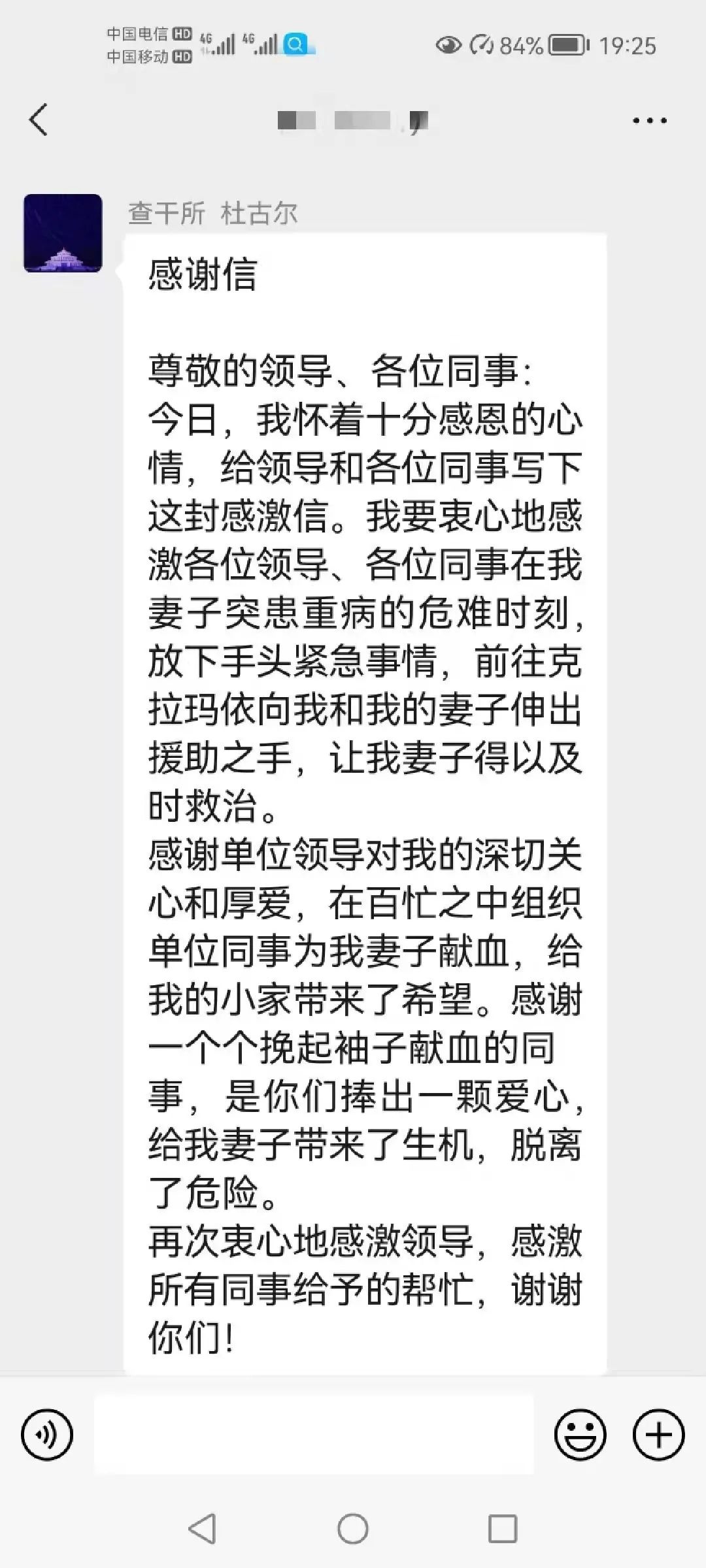
Task: Open the chat overflow menu
Action: pos(649,120)
